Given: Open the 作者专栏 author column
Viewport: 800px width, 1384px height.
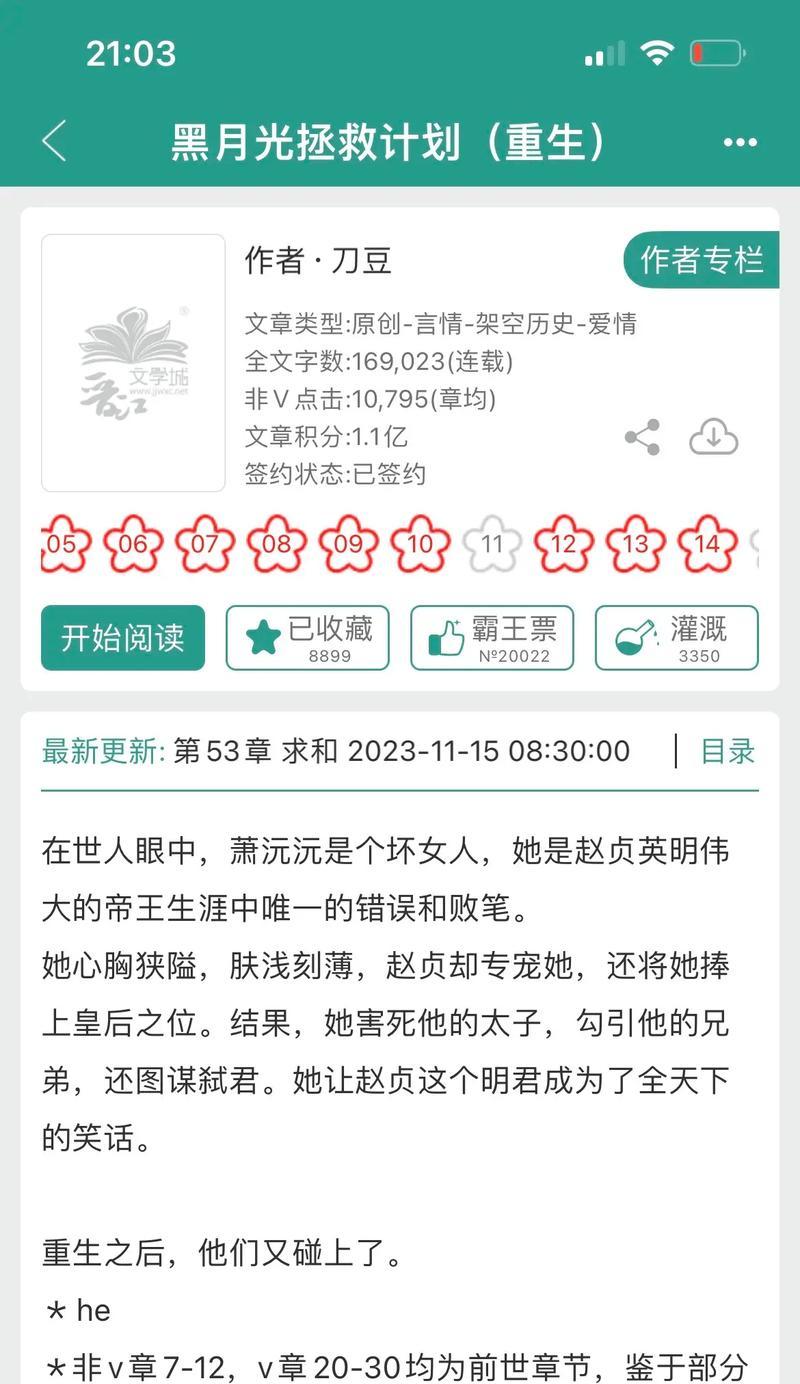Looking at the screenshot, I should [701, 261].
